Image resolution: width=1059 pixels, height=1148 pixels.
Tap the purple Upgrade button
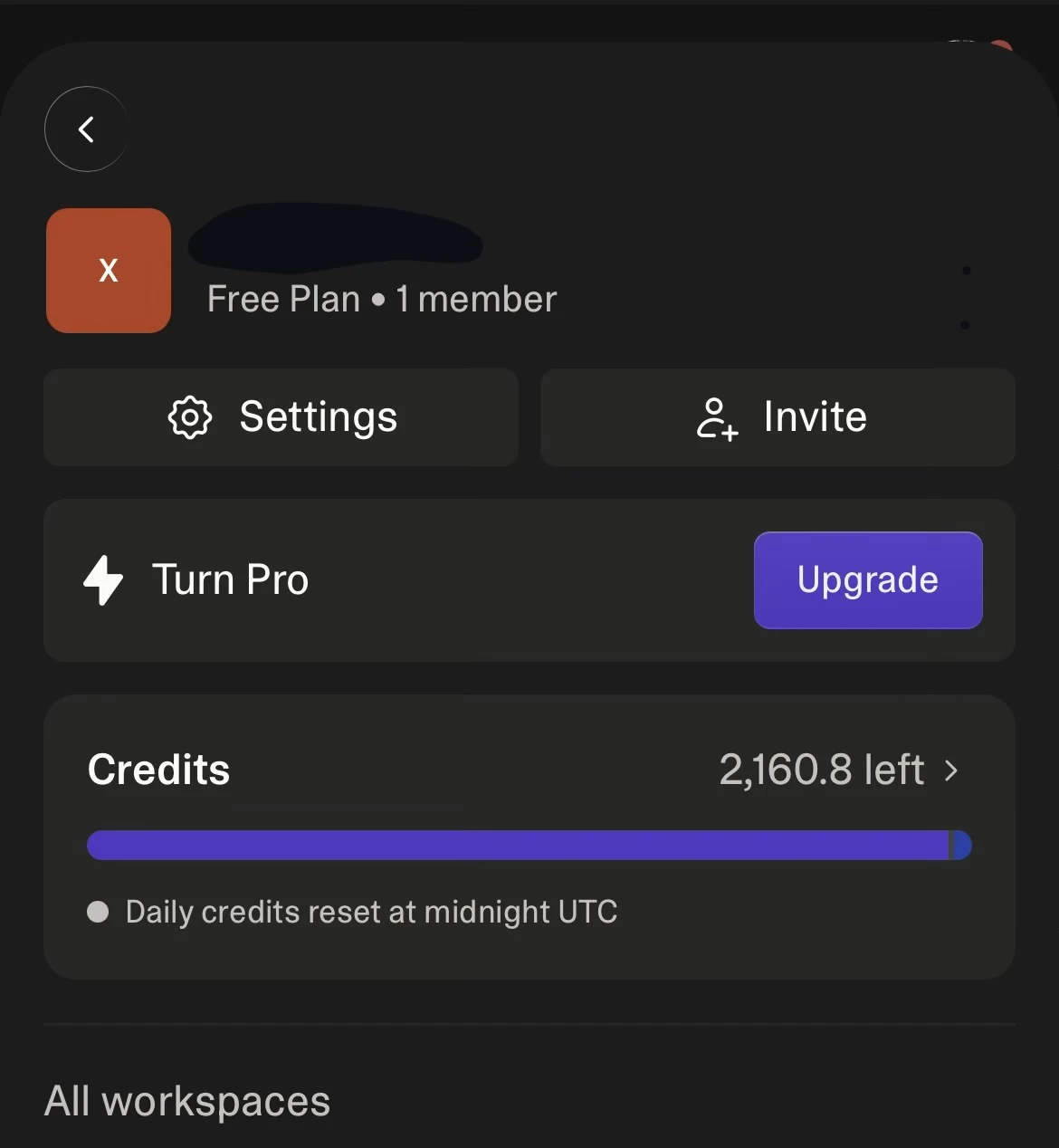coord(867,580)
